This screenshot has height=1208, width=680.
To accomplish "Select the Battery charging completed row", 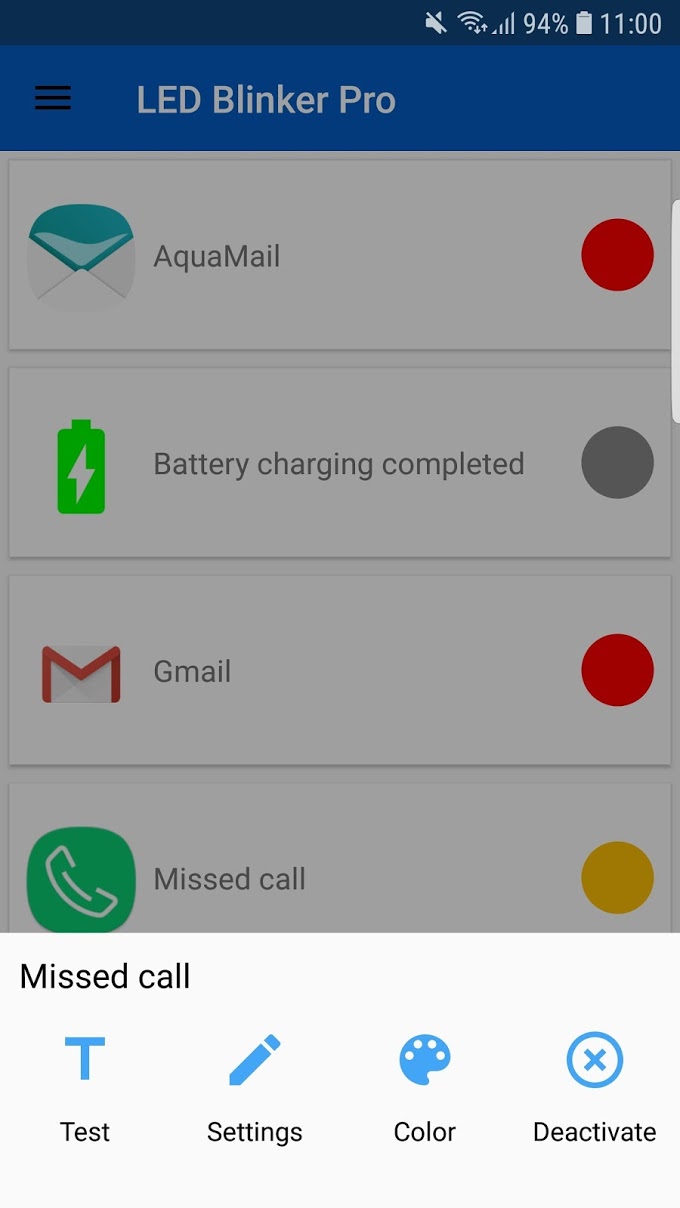I will point(340,463).
